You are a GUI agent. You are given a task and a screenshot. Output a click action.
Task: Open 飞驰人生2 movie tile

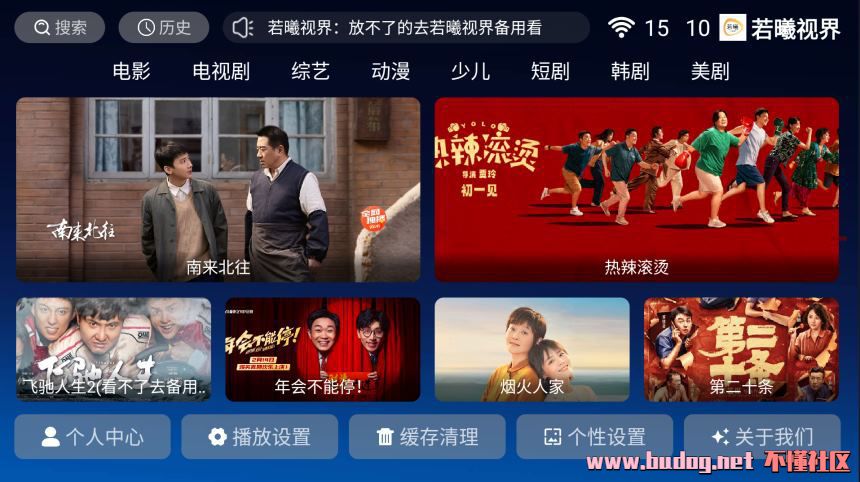point(113,349)
